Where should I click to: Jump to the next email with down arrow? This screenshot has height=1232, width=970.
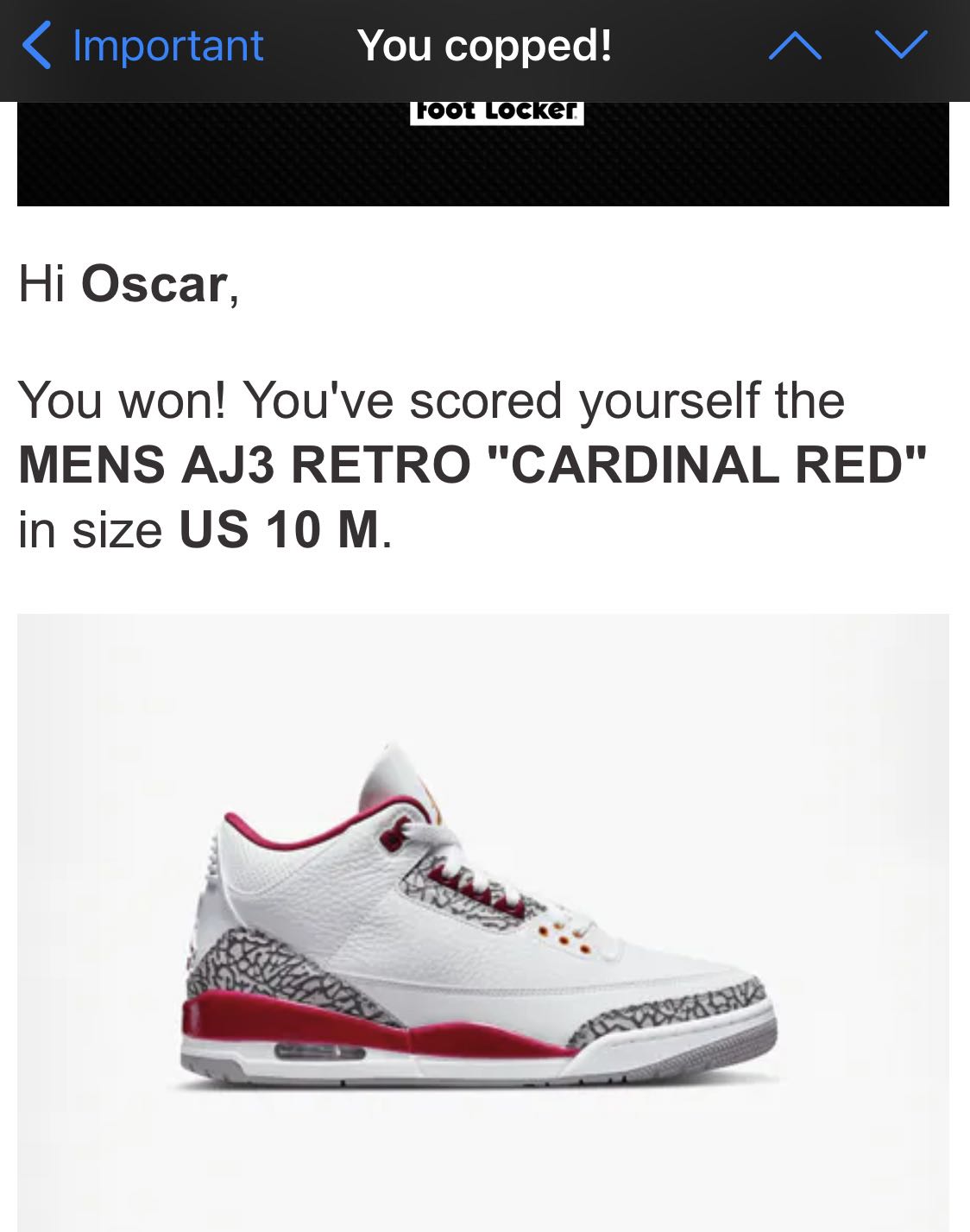click(x=900, y=46)
